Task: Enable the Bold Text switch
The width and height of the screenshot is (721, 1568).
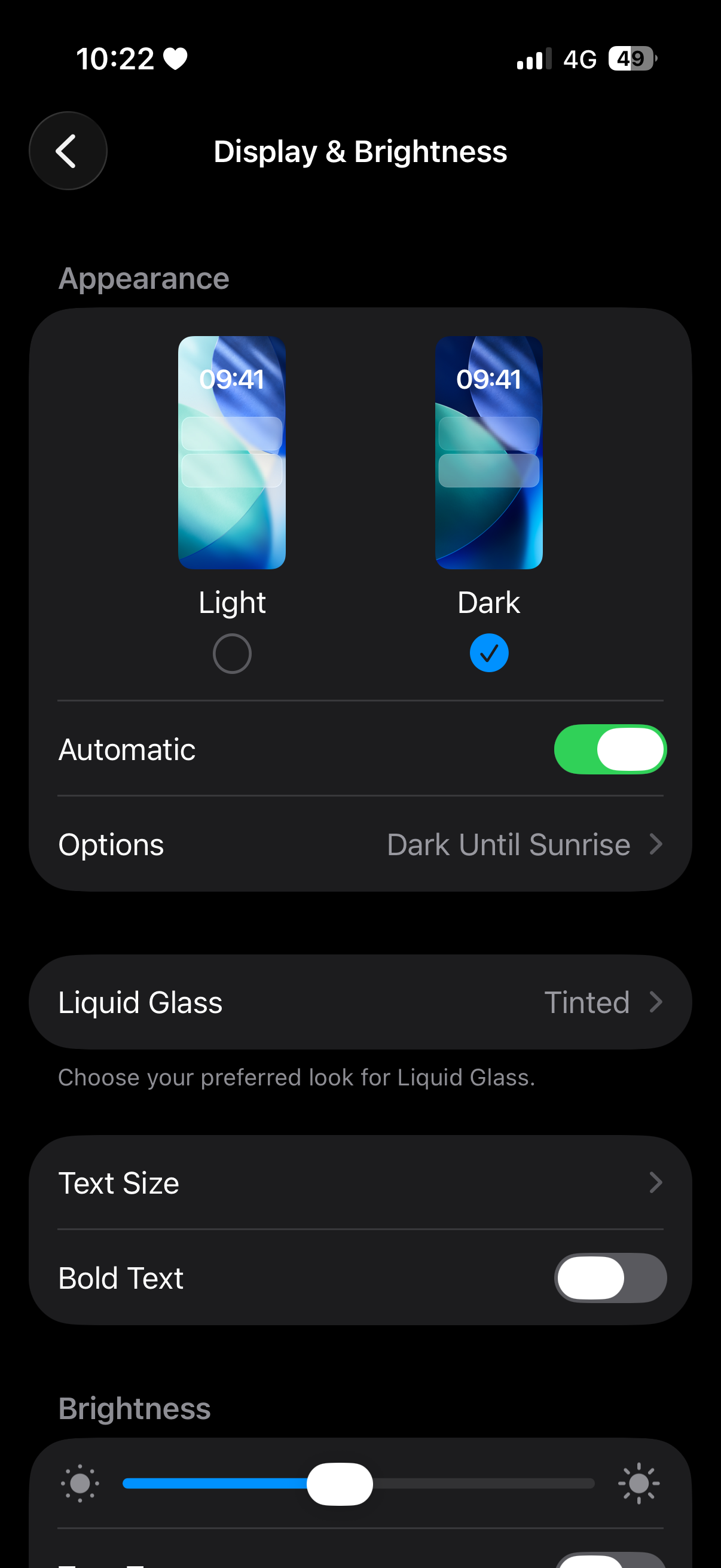Action: [610, 1277]
